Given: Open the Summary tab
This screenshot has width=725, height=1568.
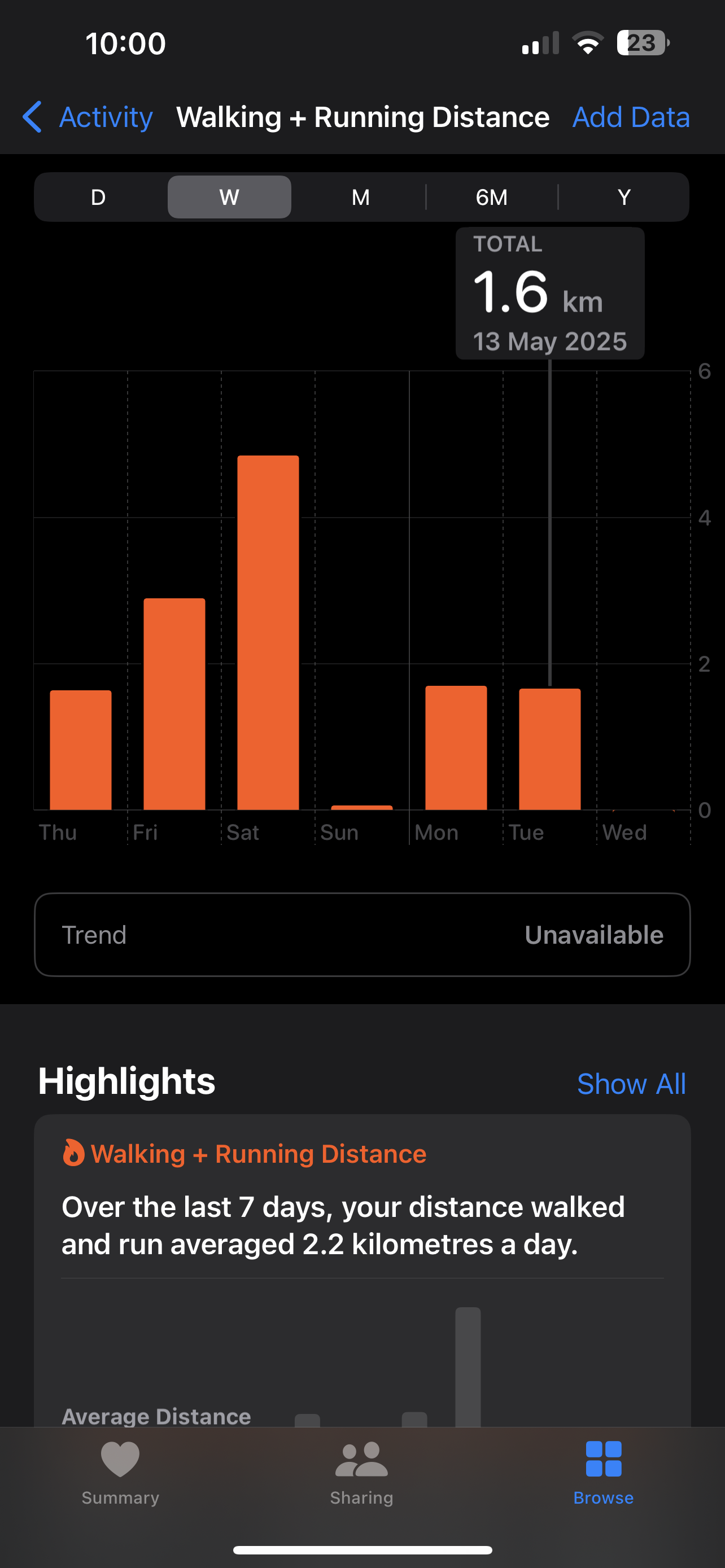Looking at the screenshot, I should [x=120, y=1473].
